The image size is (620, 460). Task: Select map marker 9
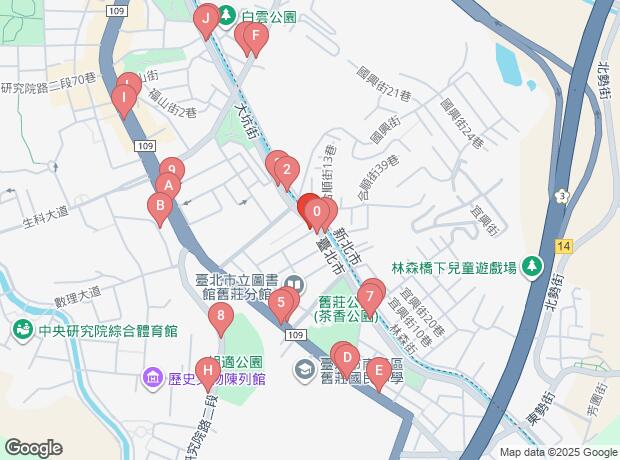click(x=172, y=170)
